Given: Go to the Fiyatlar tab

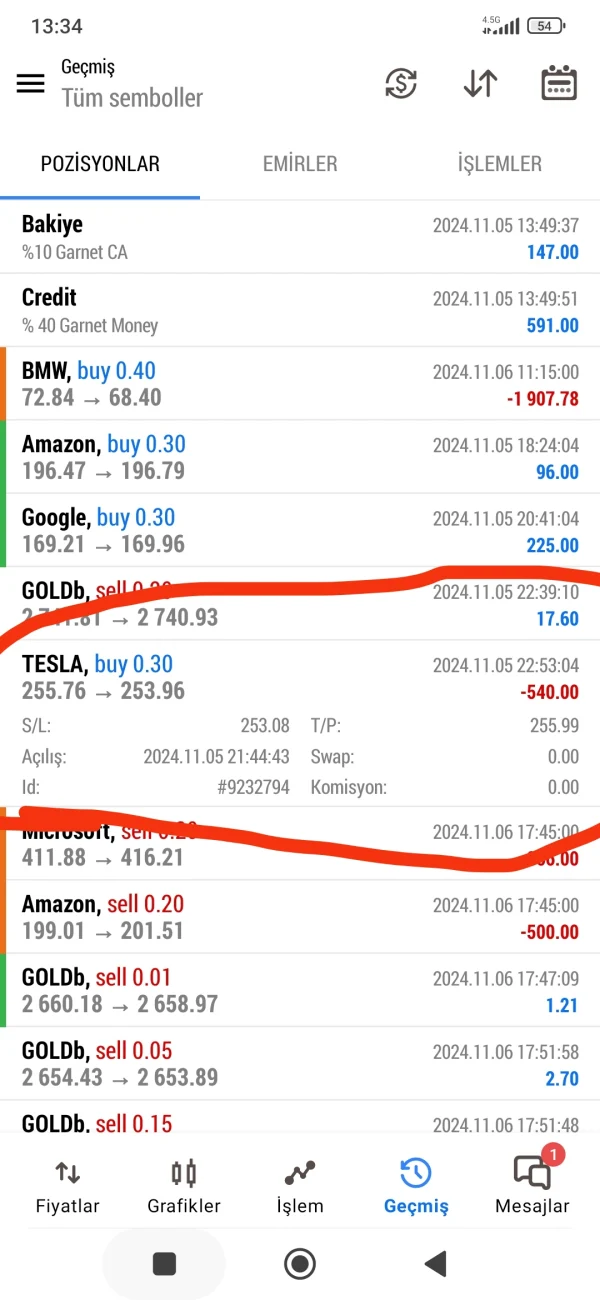Looking at the screenshot, I should click(68, 1187).
